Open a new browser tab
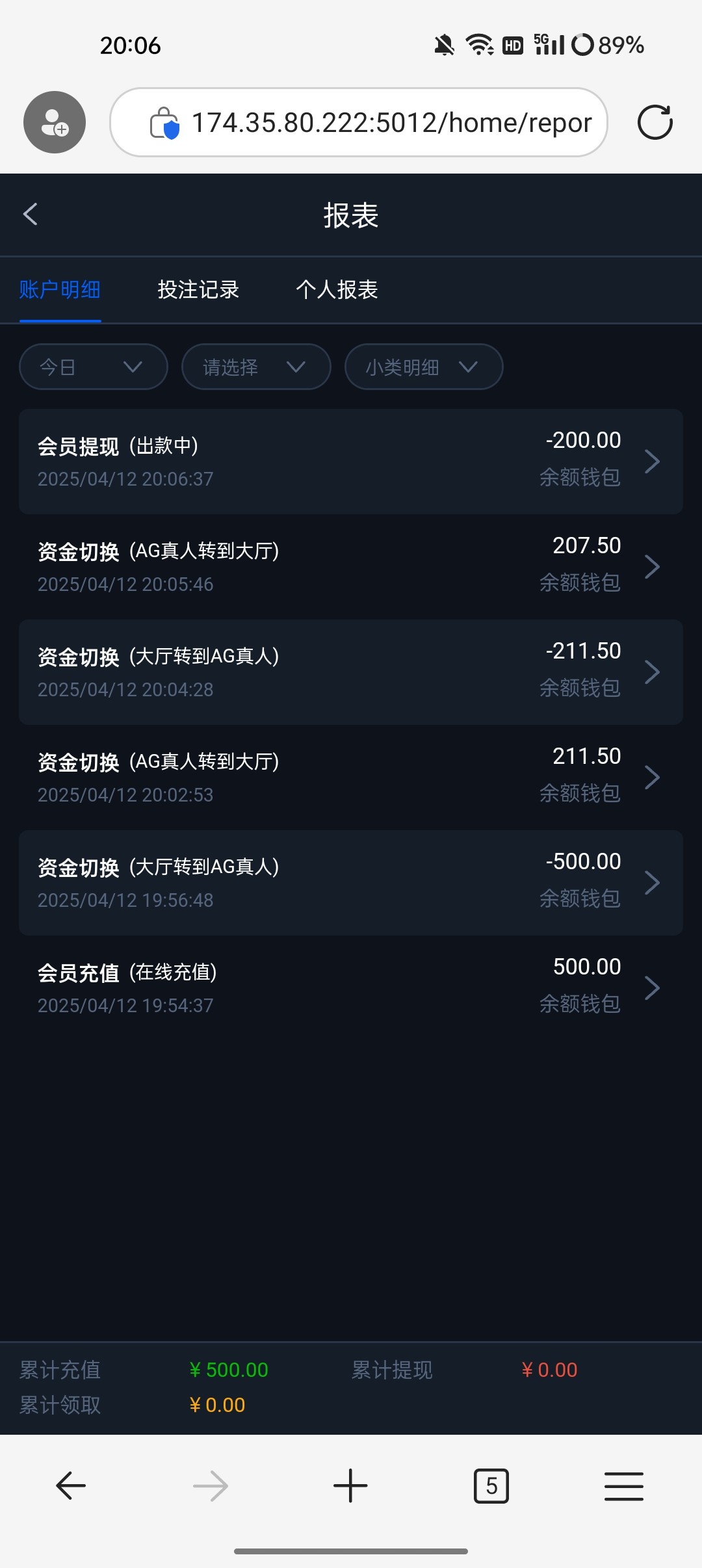This screenshot has width=702, height=1568. tap(350, 1486)
